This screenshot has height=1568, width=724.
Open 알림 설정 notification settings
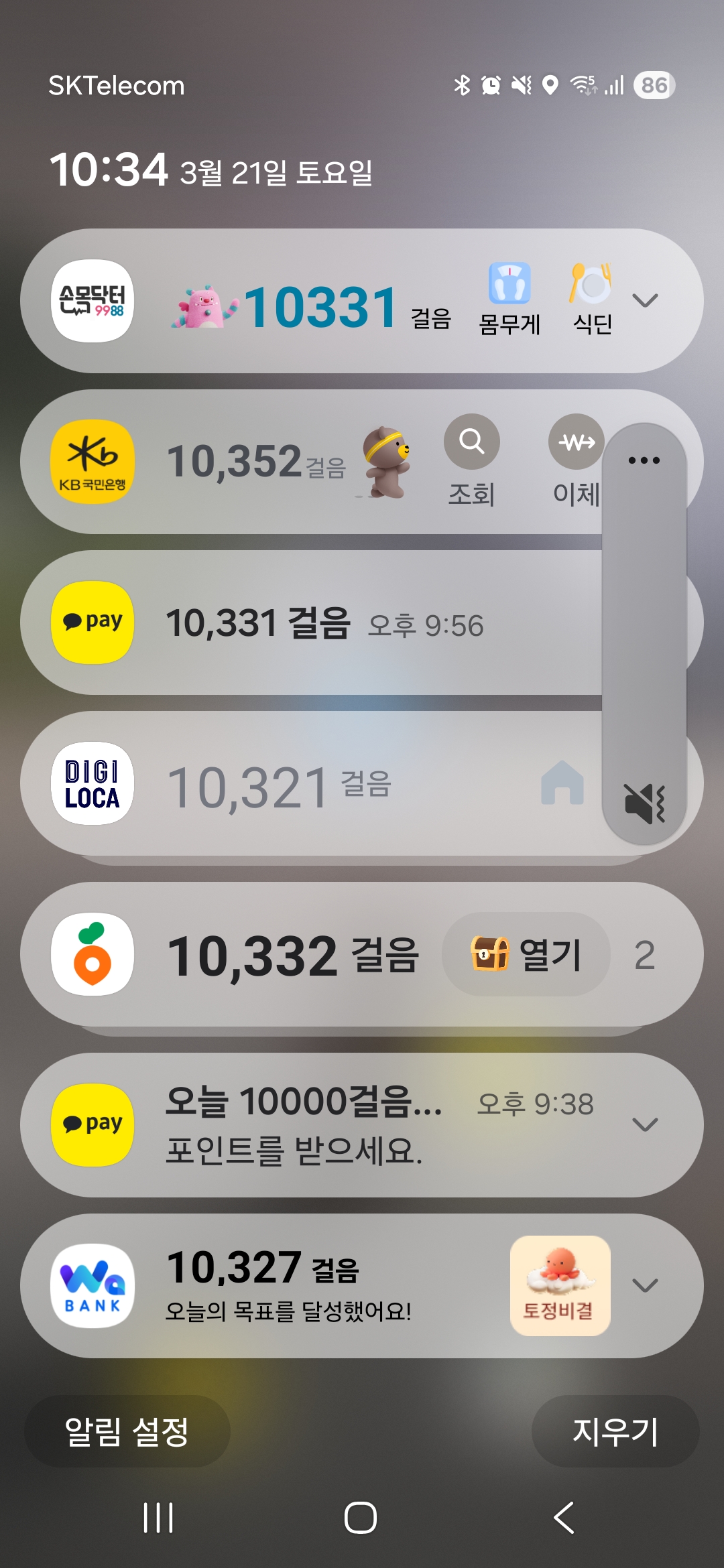127,1431
